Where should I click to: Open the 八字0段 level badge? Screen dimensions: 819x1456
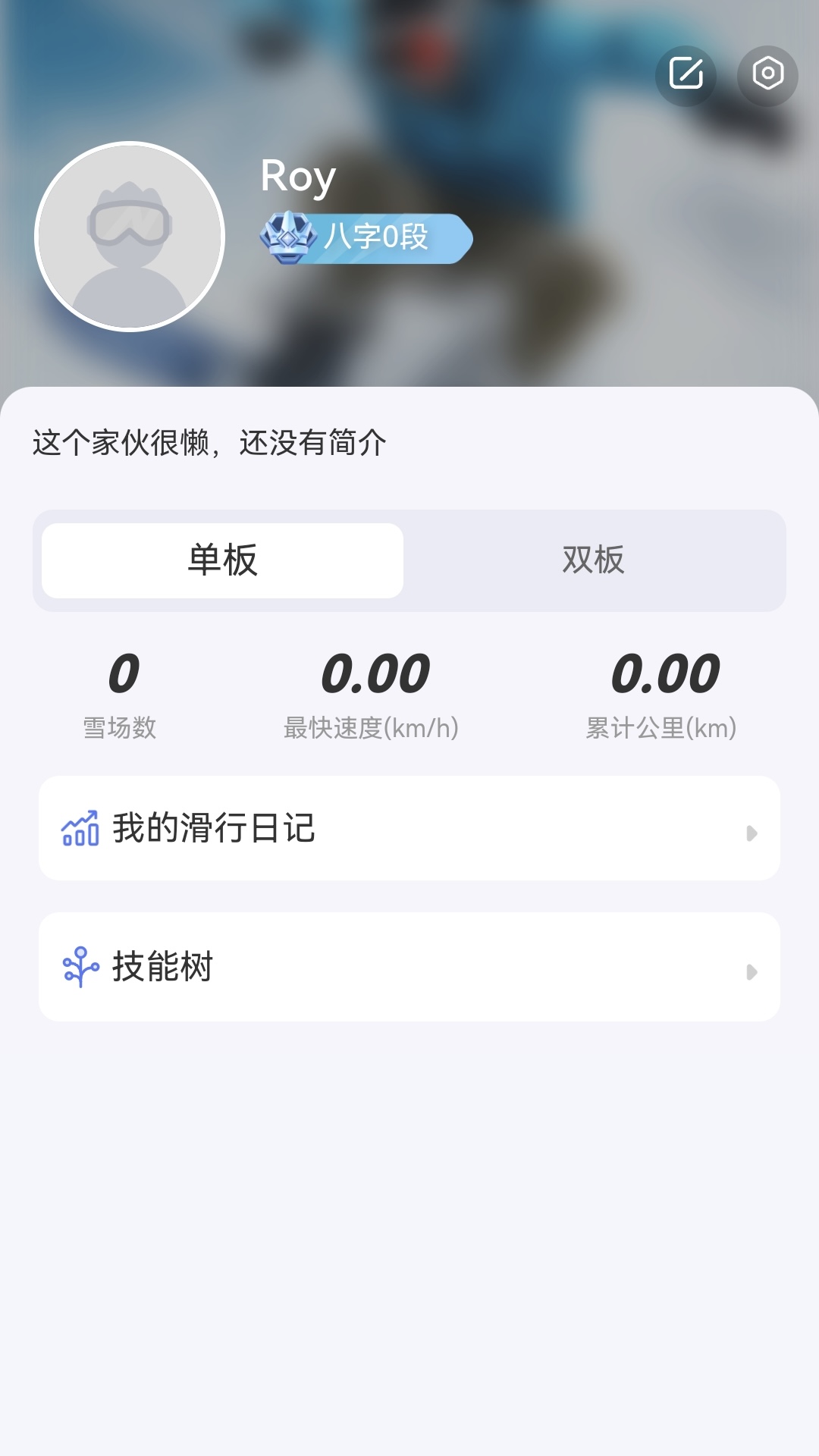tap(366, 238)
